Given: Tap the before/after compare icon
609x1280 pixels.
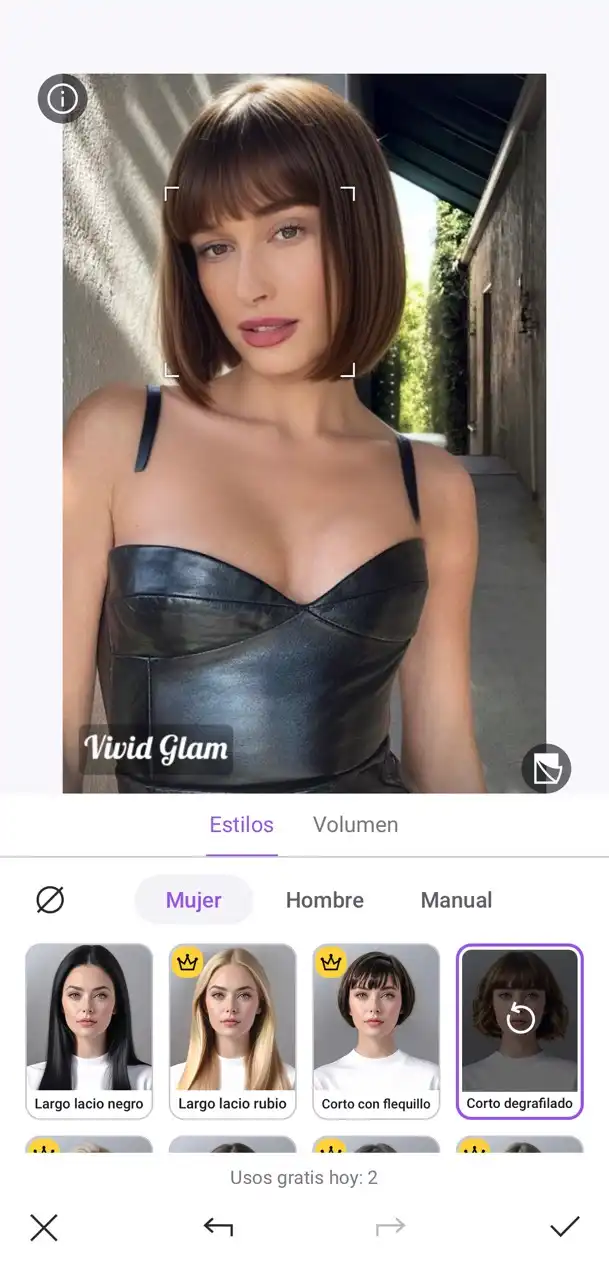Looking at the screenshot, I should point(546,768).
